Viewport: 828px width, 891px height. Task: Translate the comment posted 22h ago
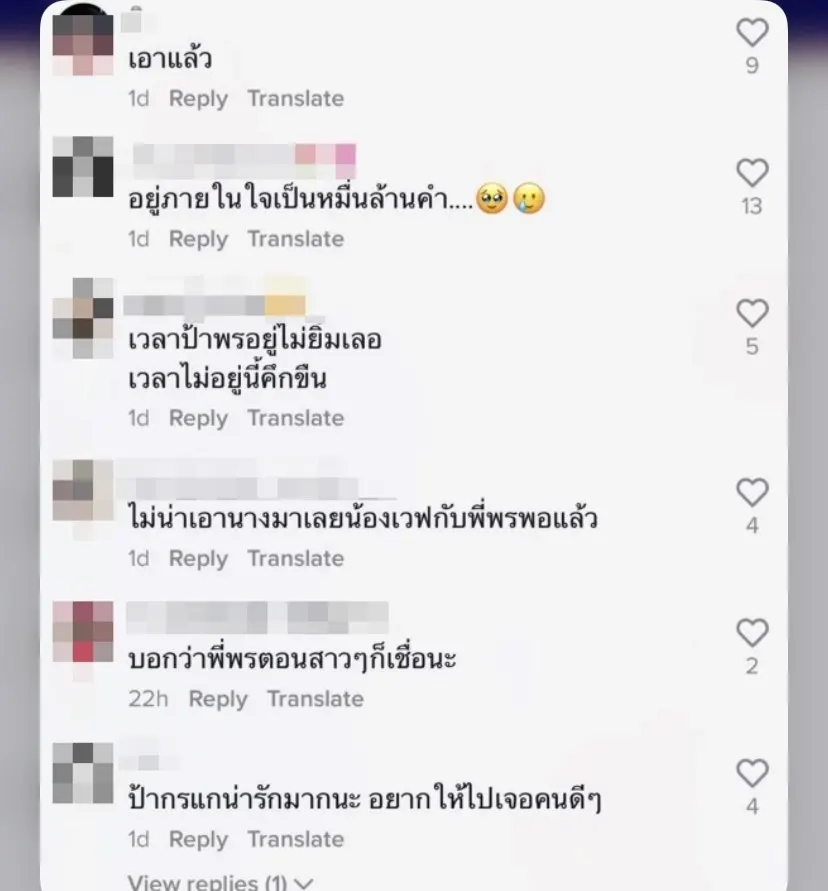click(x=315, y=699)
